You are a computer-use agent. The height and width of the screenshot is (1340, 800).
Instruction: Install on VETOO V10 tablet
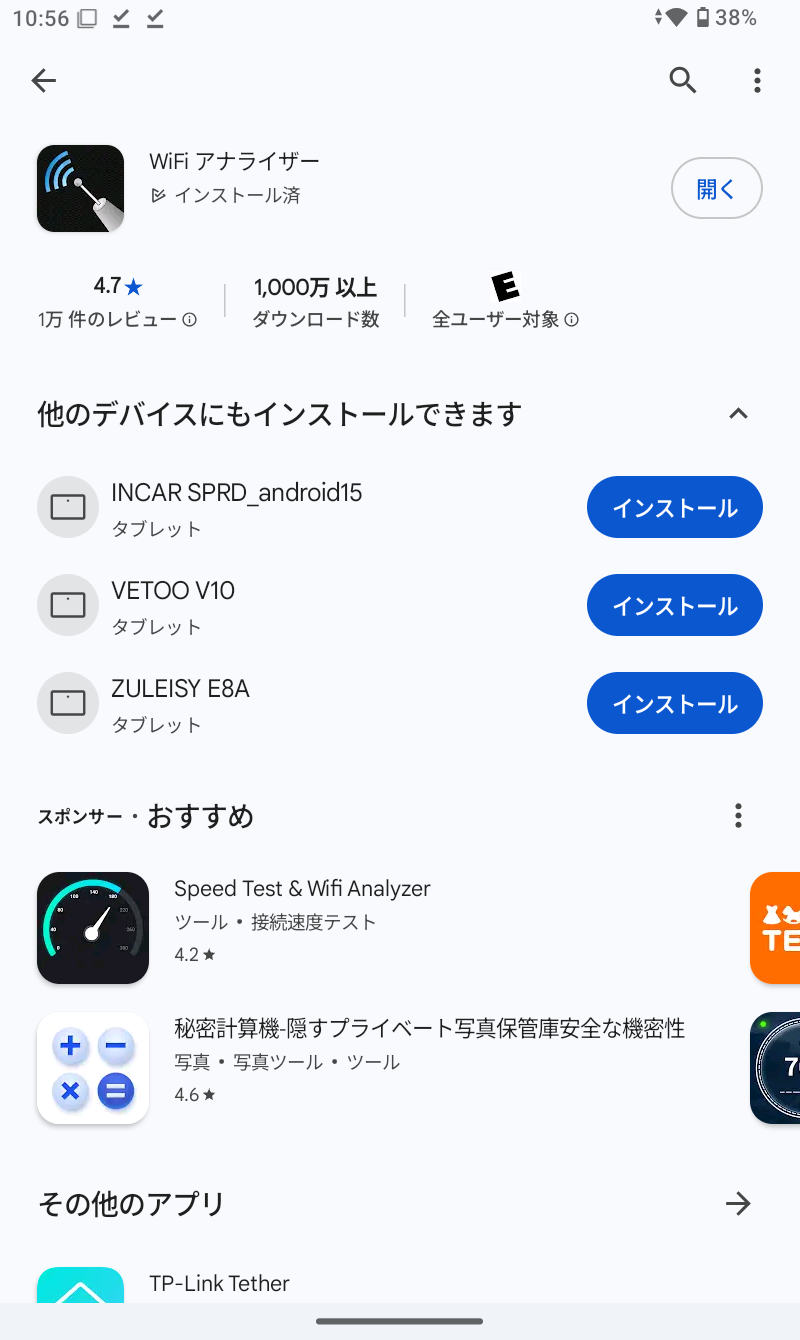pos(674,605)
